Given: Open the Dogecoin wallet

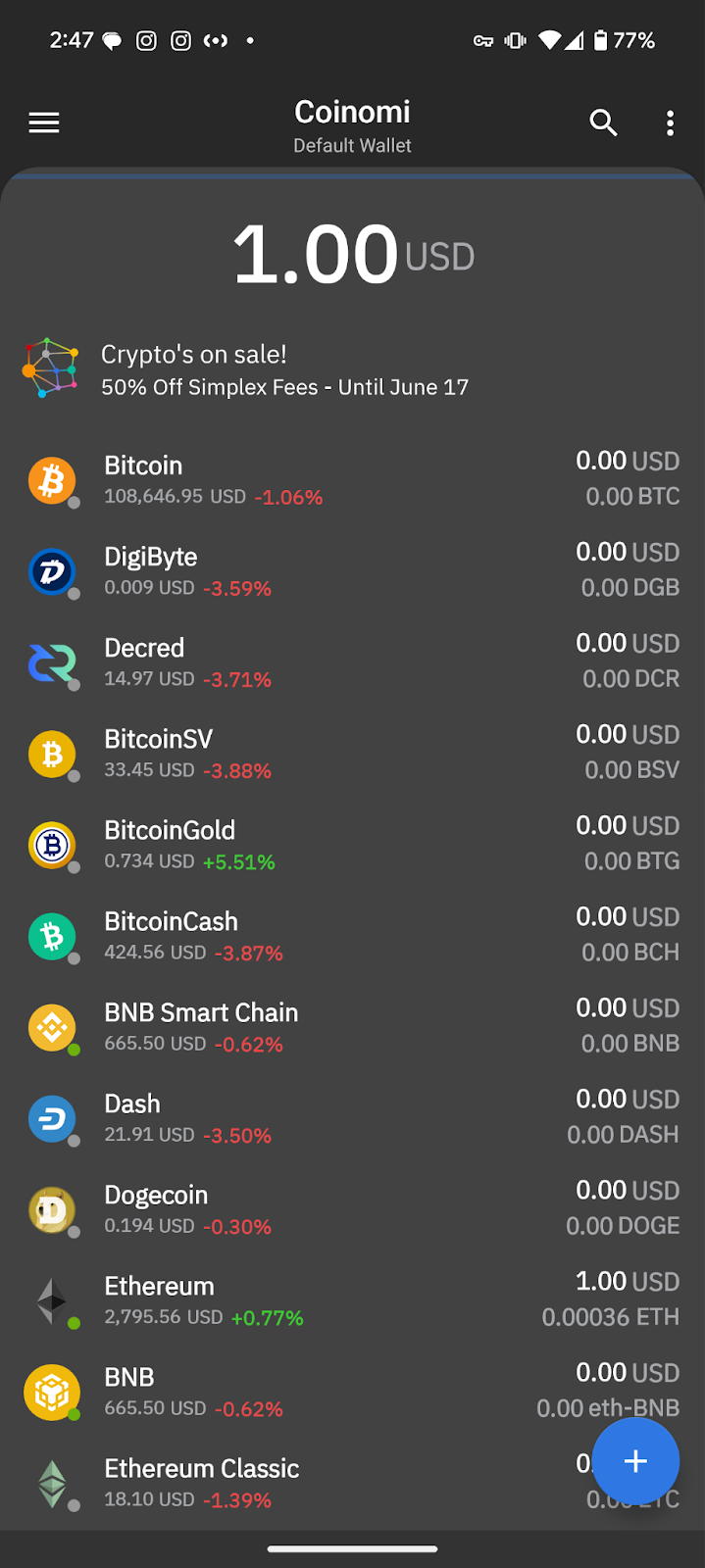Looking at the screenshot, I should click(352, 1208).
